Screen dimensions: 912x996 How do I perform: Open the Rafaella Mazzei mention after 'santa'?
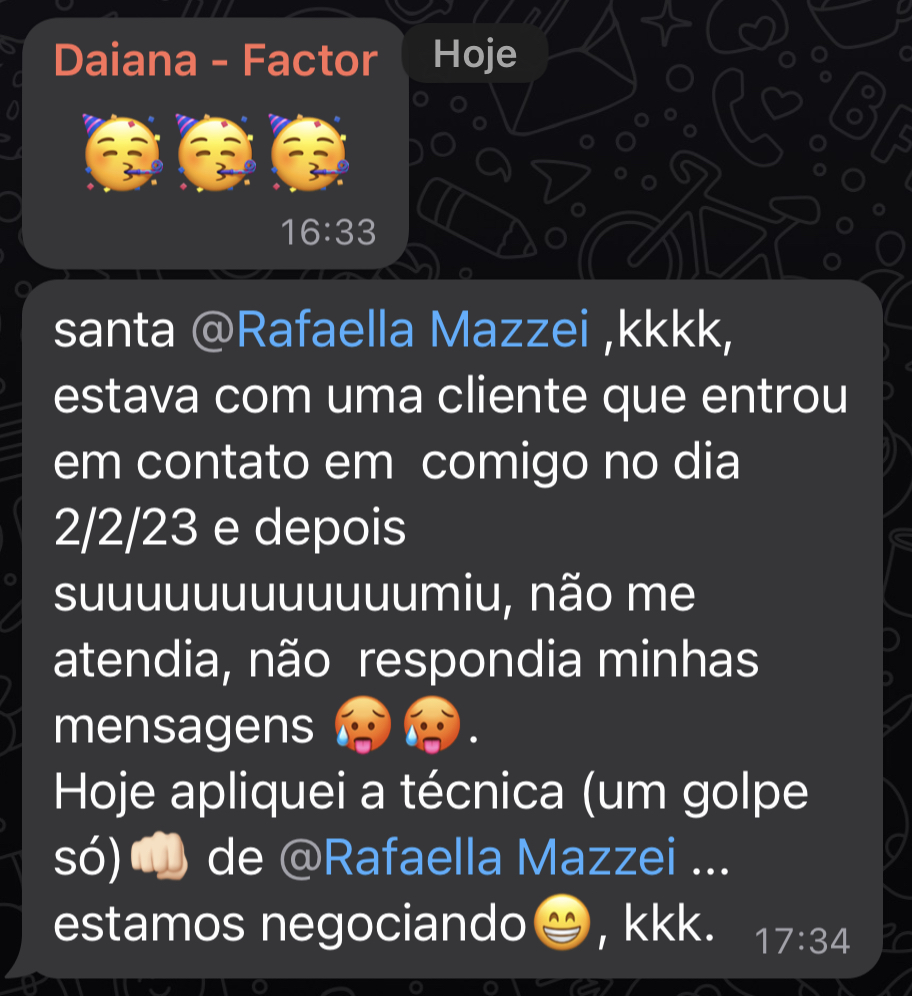[x=390, y=331]
